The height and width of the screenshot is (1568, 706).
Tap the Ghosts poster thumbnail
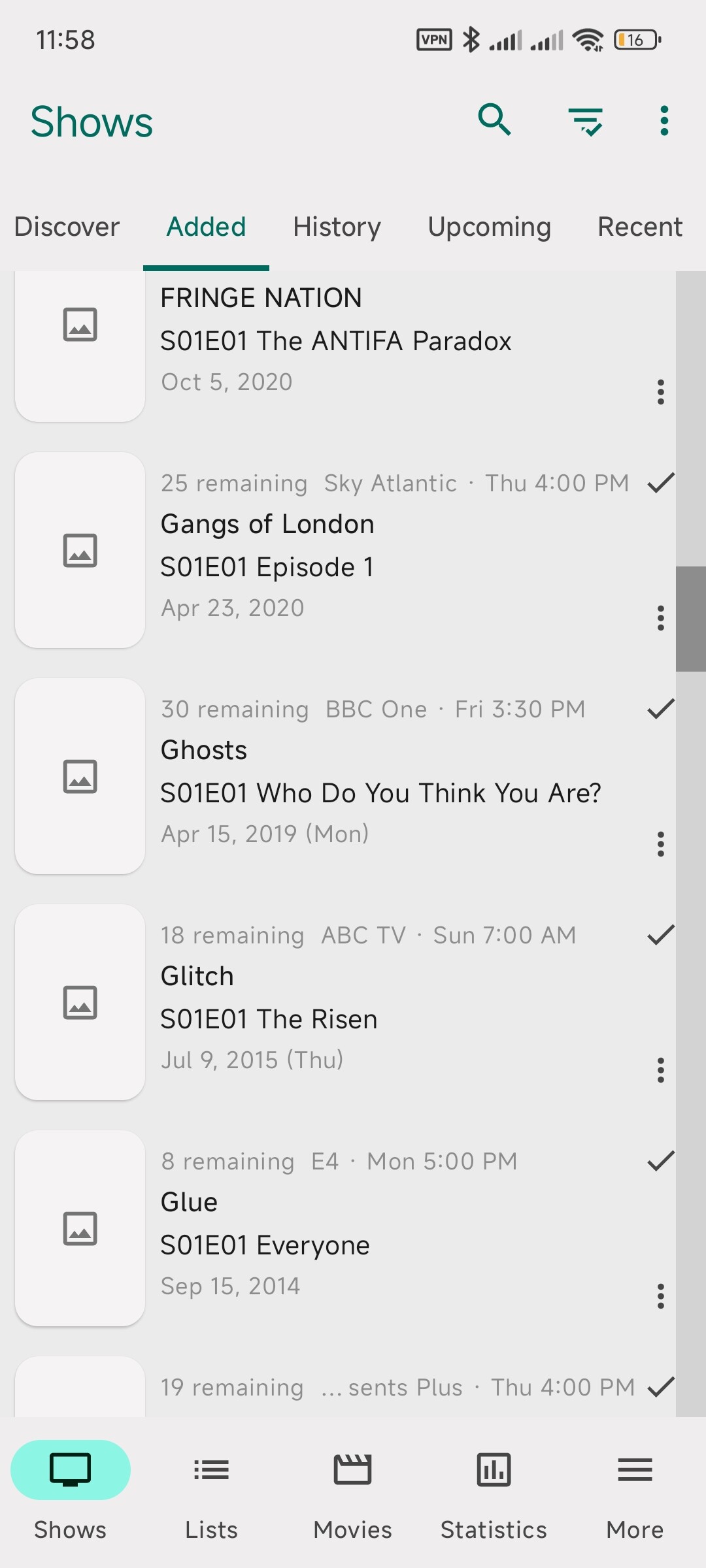point(80,776)
